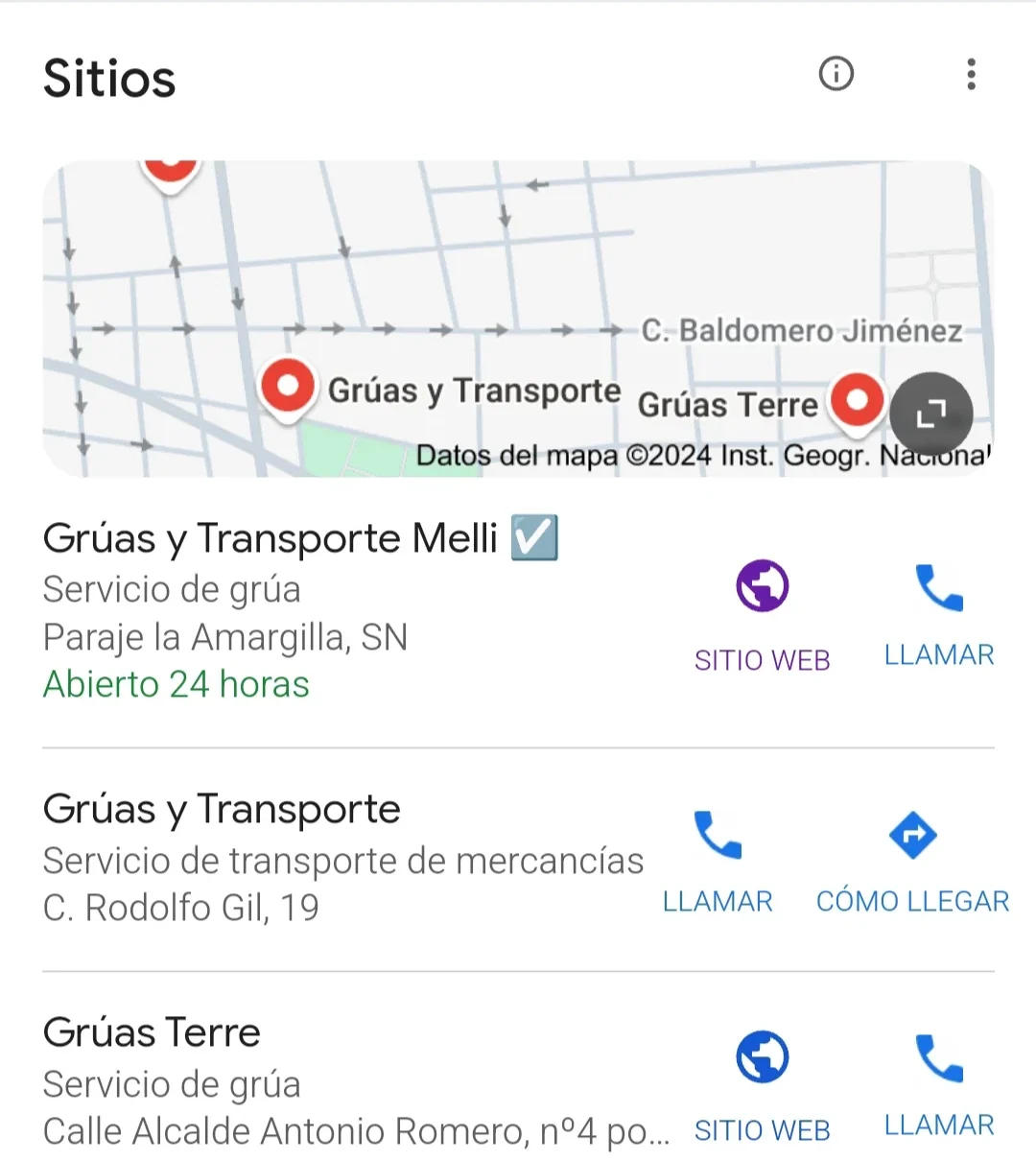The width and height of the screenshot is (1036, 1161).
Task: Tap the Sitios header title
Action: [x=108, y=79]
